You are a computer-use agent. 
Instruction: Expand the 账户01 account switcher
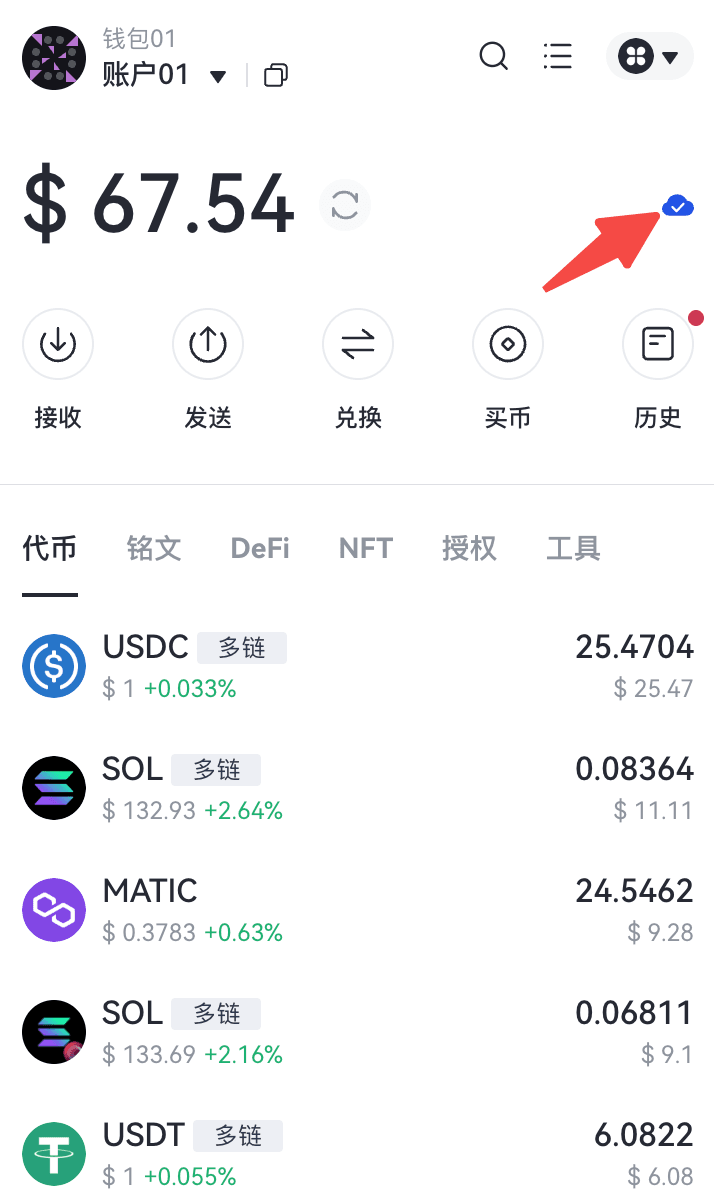coord(164,75)
